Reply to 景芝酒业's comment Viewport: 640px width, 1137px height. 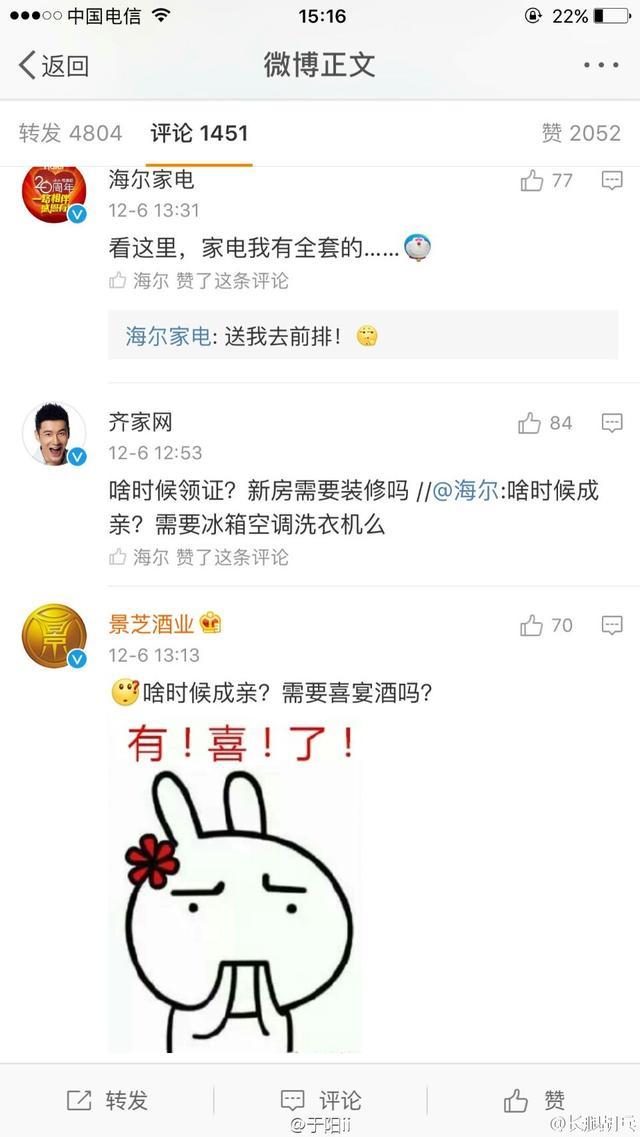tap(612, 626)
